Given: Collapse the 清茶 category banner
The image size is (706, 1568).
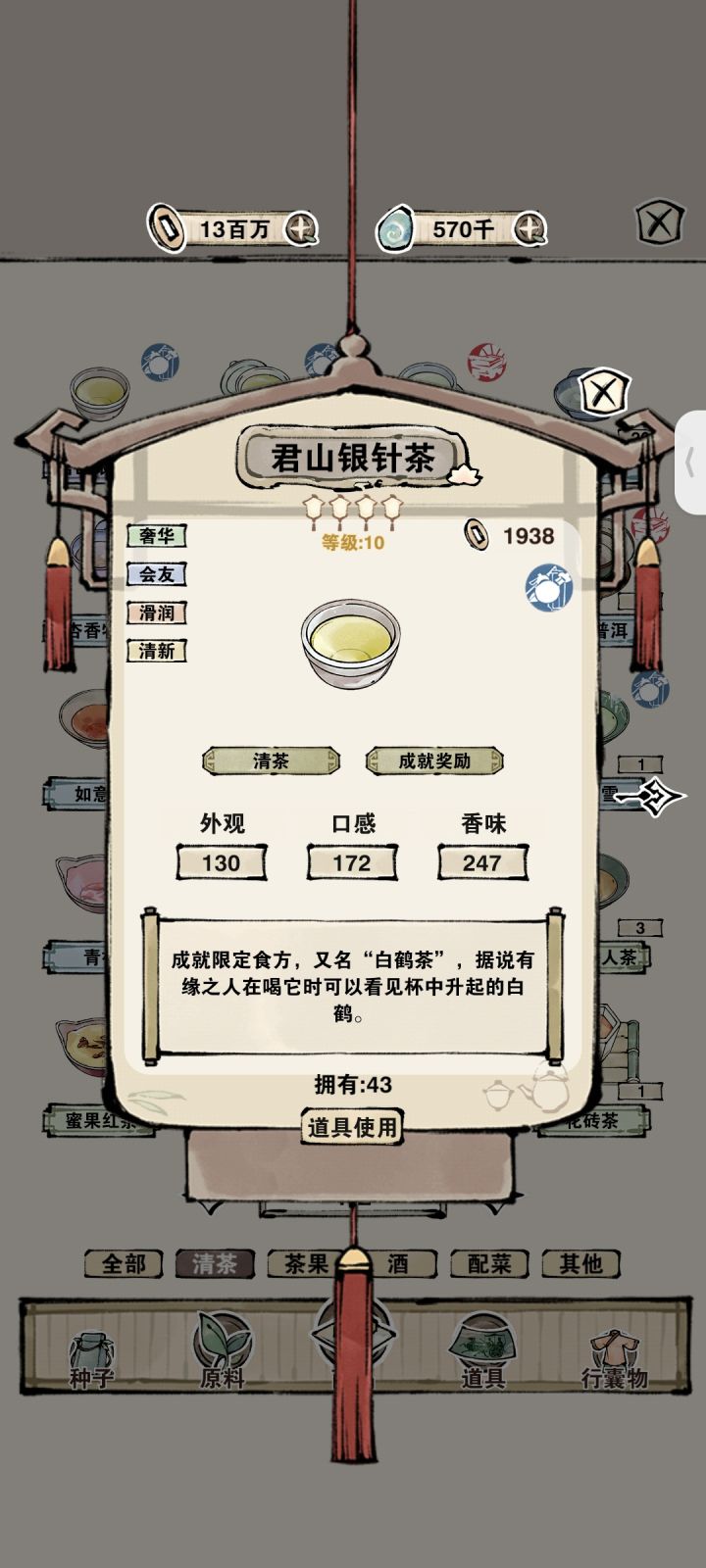Looking at the screenshot, I should pyautogui.click(x=269, y=759).
